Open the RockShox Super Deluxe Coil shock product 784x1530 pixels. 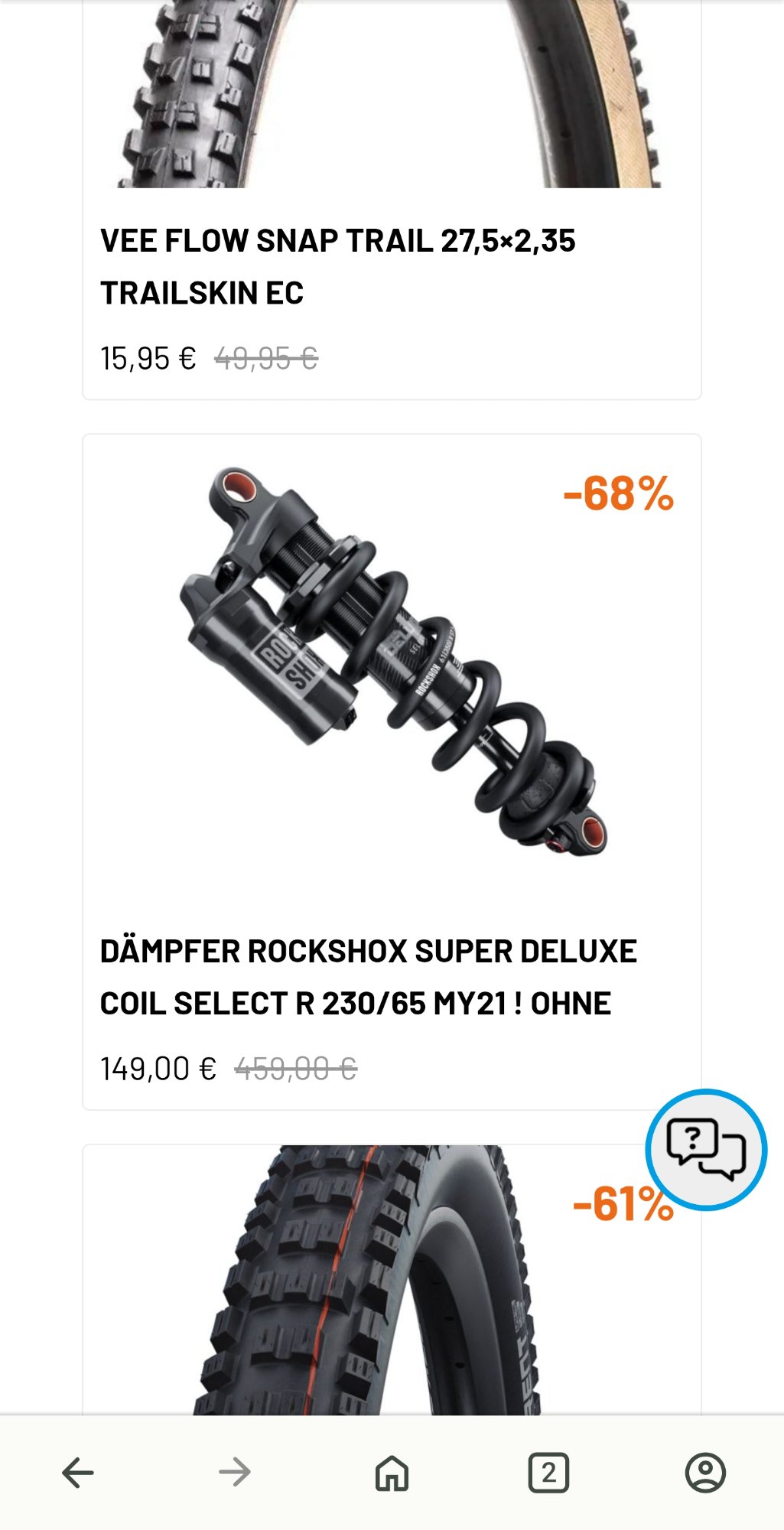[368, 977]
